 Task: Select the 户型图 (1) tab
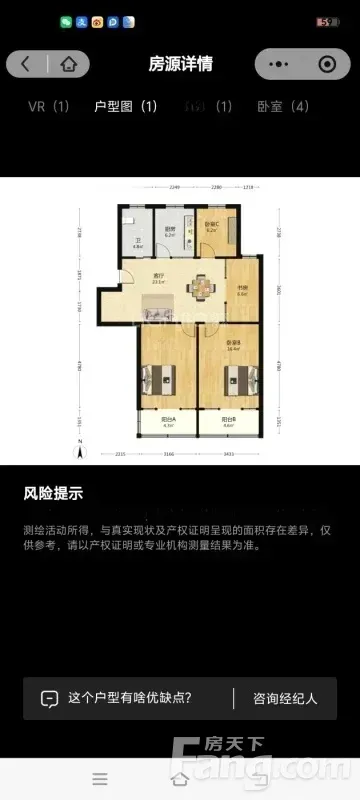pyautogui.click(x=126, y=107)
